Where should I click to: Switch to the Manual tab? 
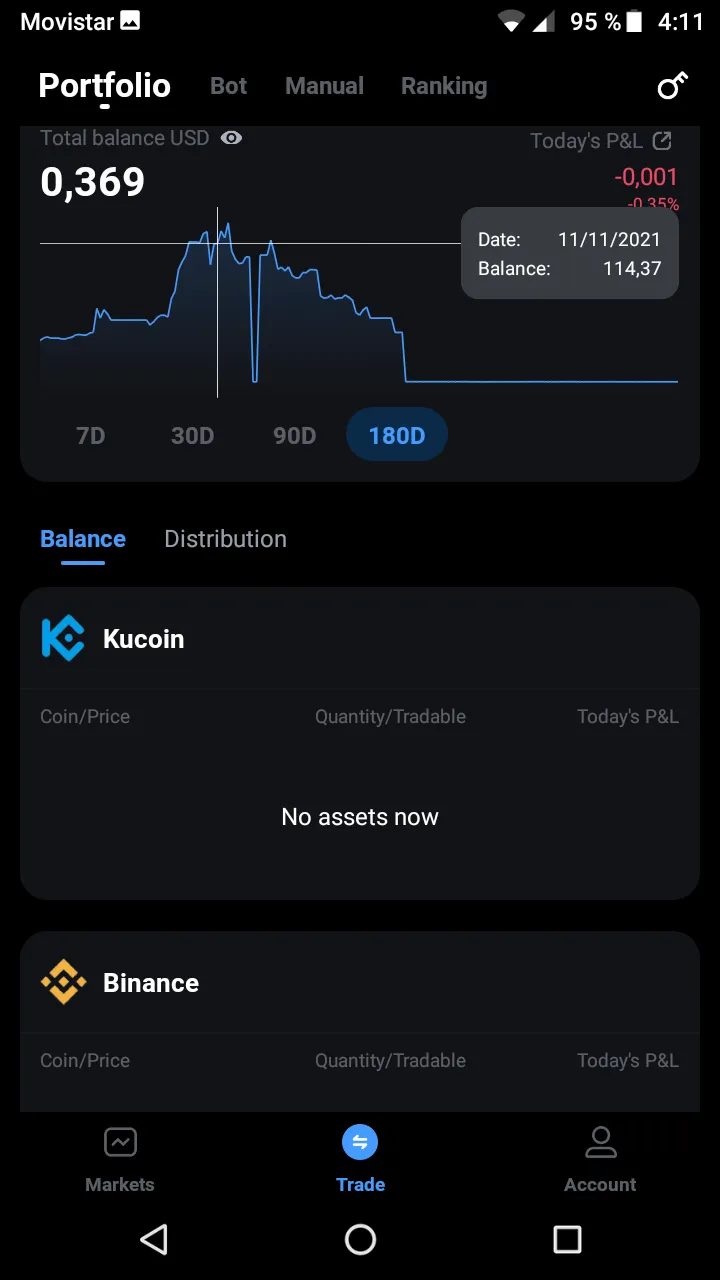324,86
